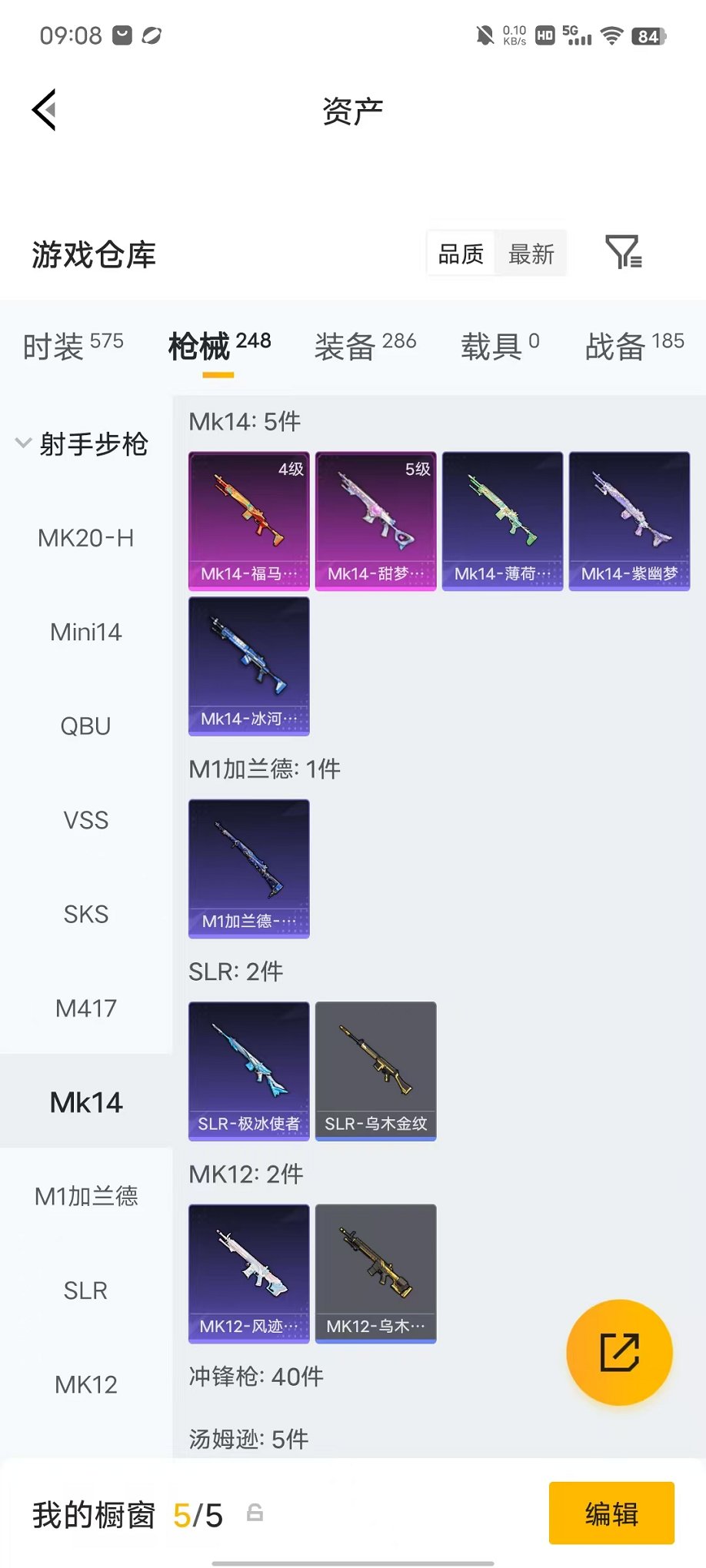Open the MK12-风迹 skin card
This screenshot has width=706, height=1568.
click(249, 1274)
